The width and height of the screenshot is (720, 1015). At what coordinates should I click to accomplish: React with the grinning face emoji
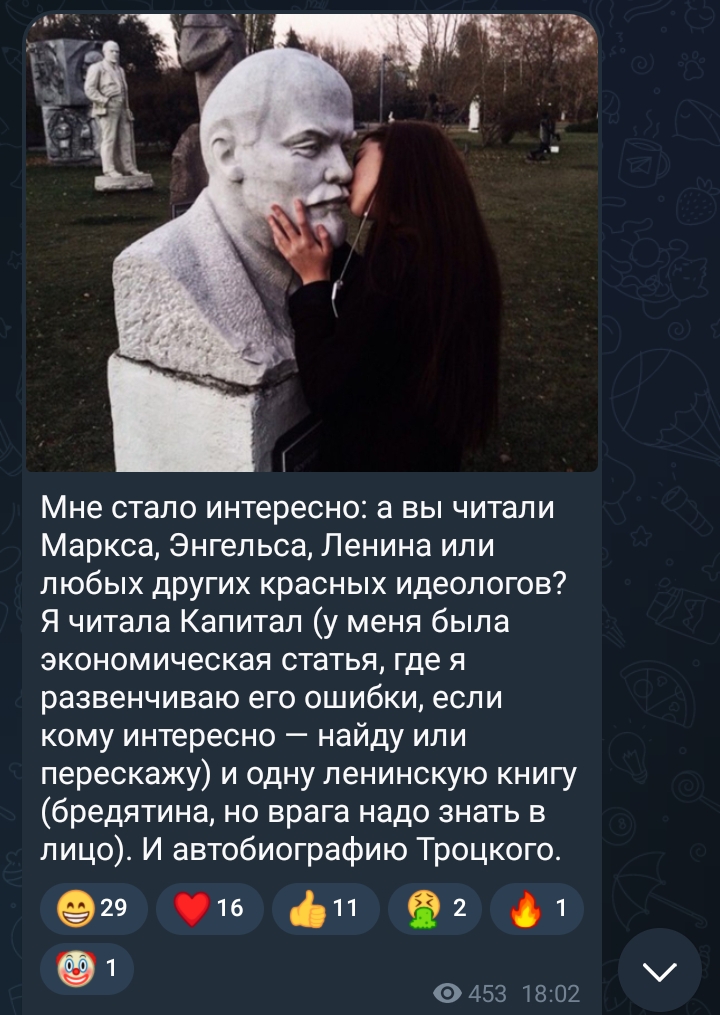pos(94,908)
